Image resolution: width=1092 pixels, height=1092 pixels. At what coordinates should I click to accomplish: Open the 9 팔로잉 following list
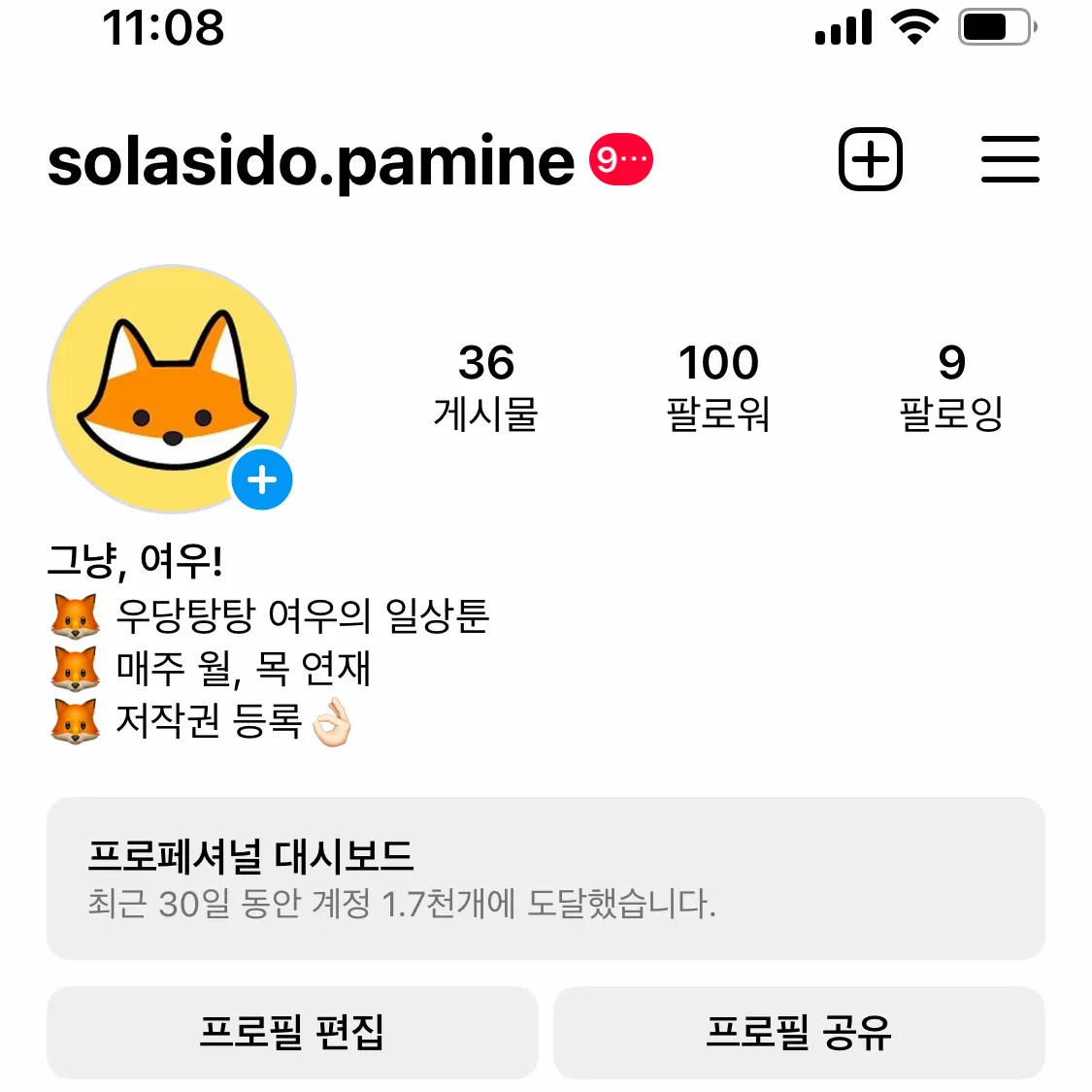(x=951, y=386)
